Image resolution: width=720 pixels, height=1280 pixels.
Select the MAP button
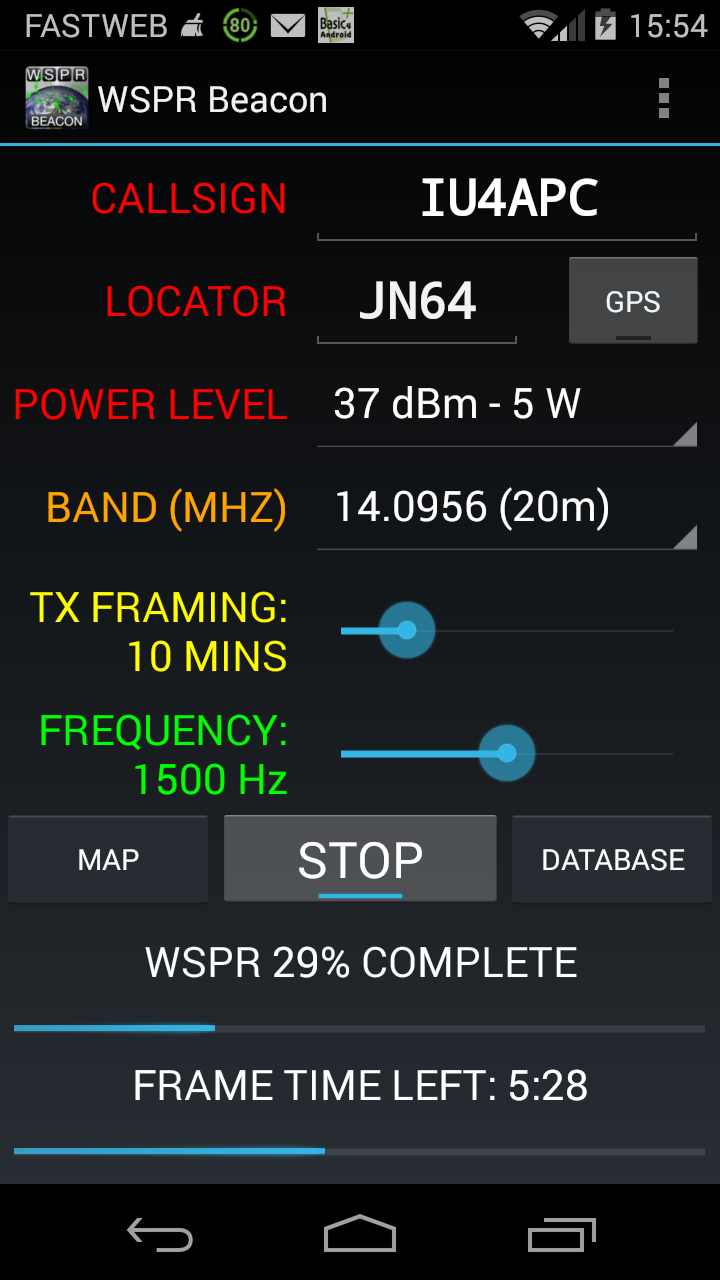(107, 858)
